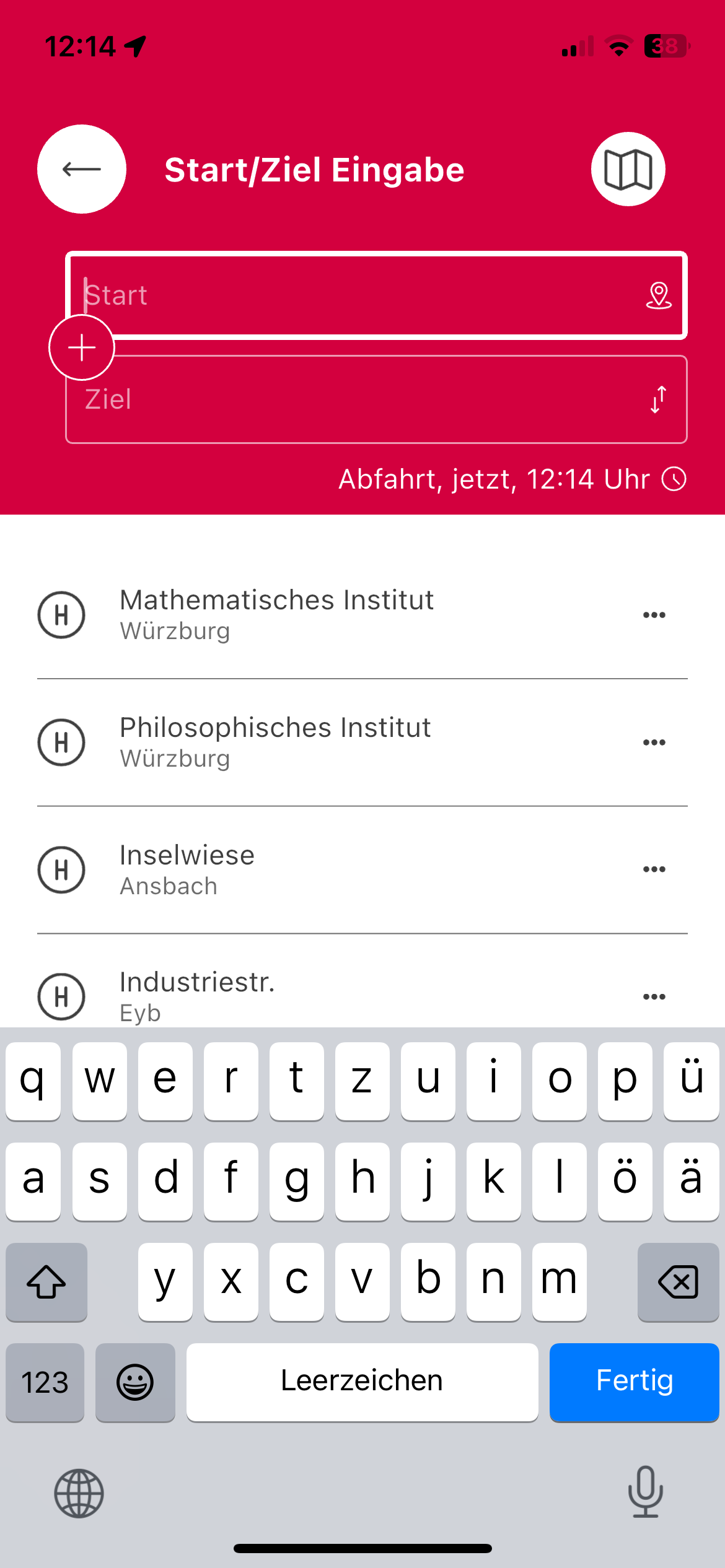This screenshot has width=725, height=1568.
Task: Swap start and destination with arrows icon
Action: (659, 399)
